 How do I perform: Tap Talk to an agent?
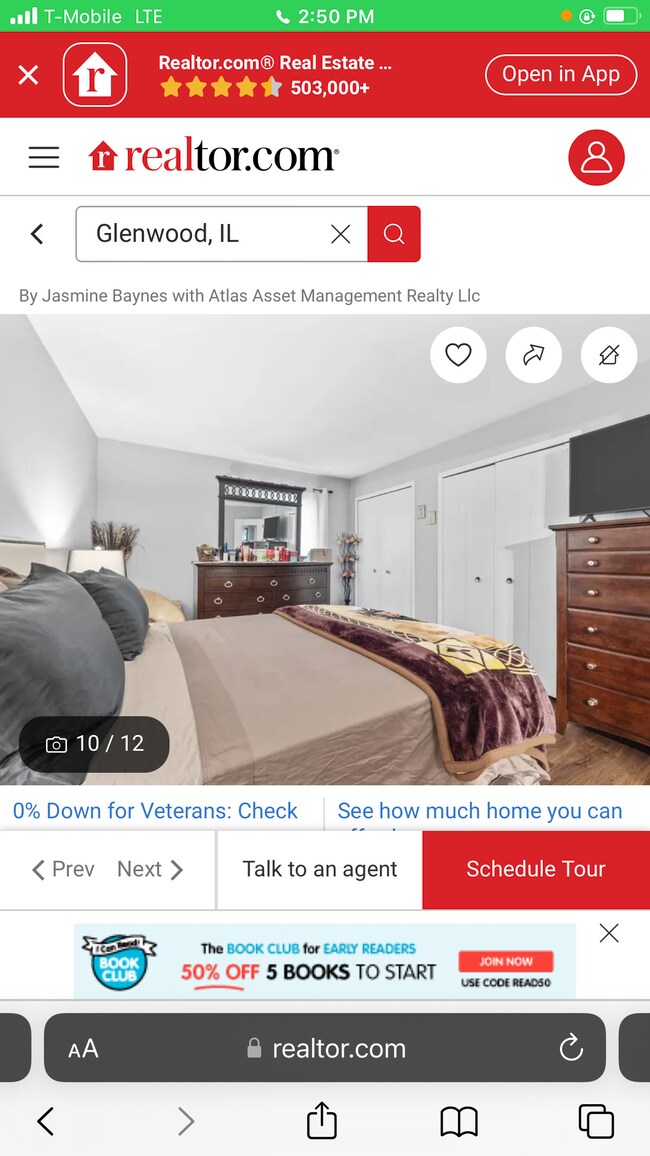(320, 869)
